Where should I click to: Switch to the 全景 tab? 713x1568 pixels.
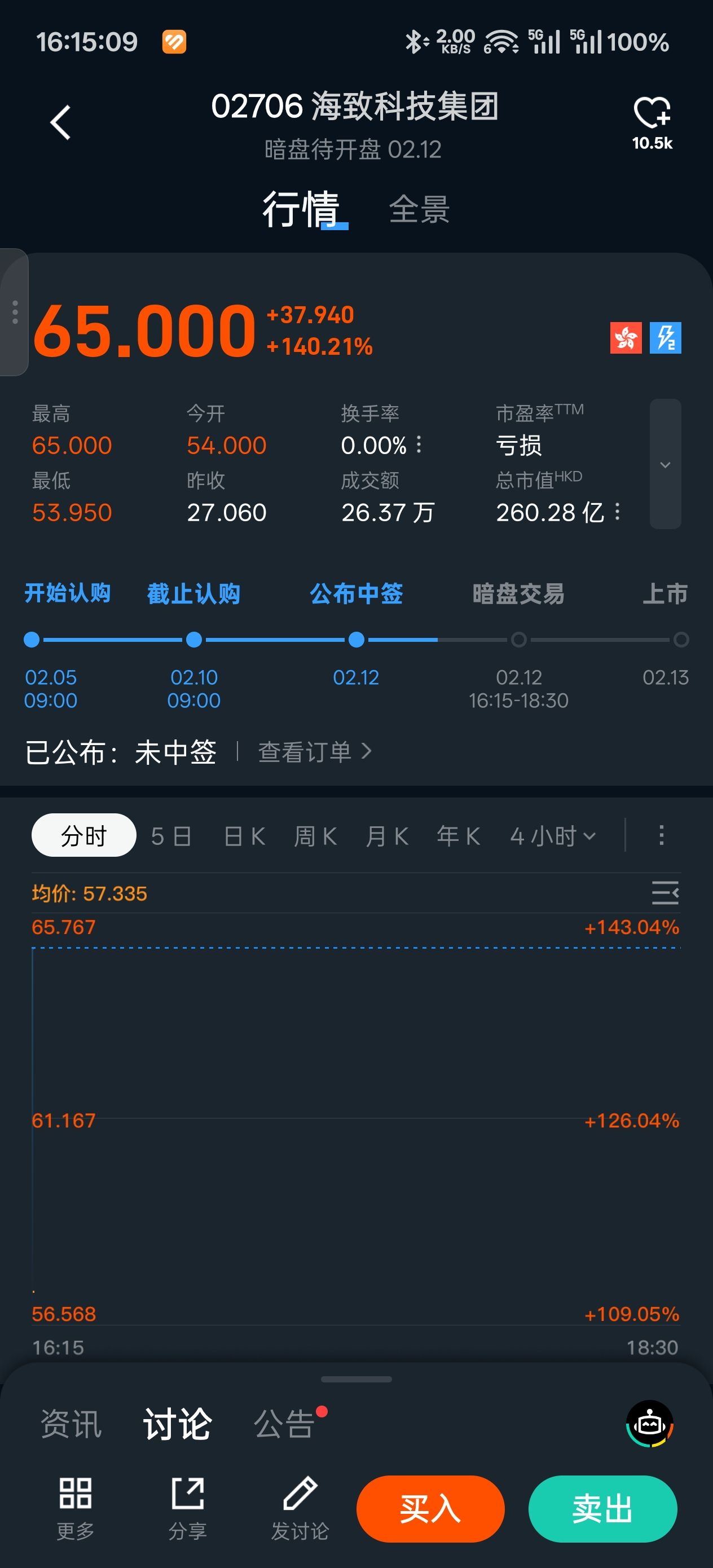(419, 209)
